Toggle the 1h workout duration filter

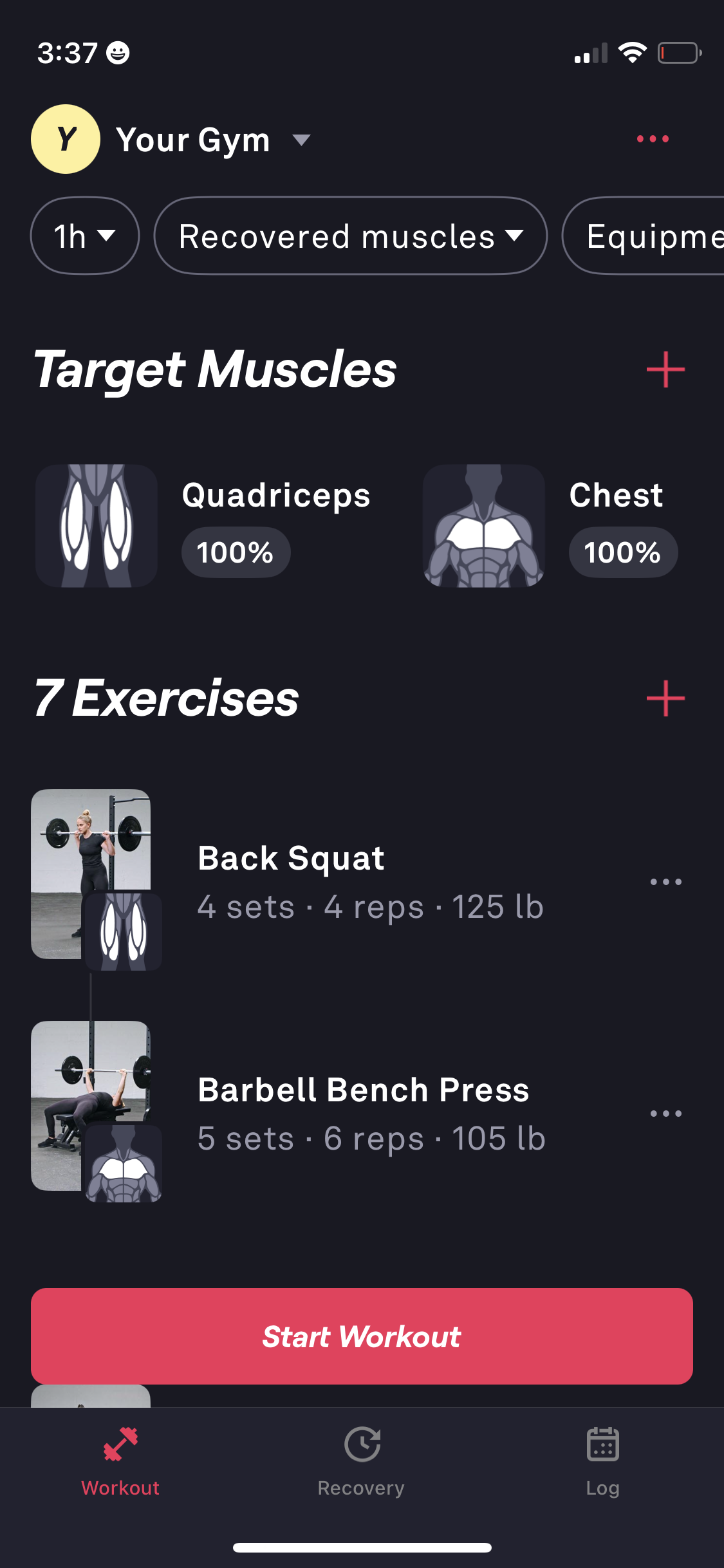(84, 236)
